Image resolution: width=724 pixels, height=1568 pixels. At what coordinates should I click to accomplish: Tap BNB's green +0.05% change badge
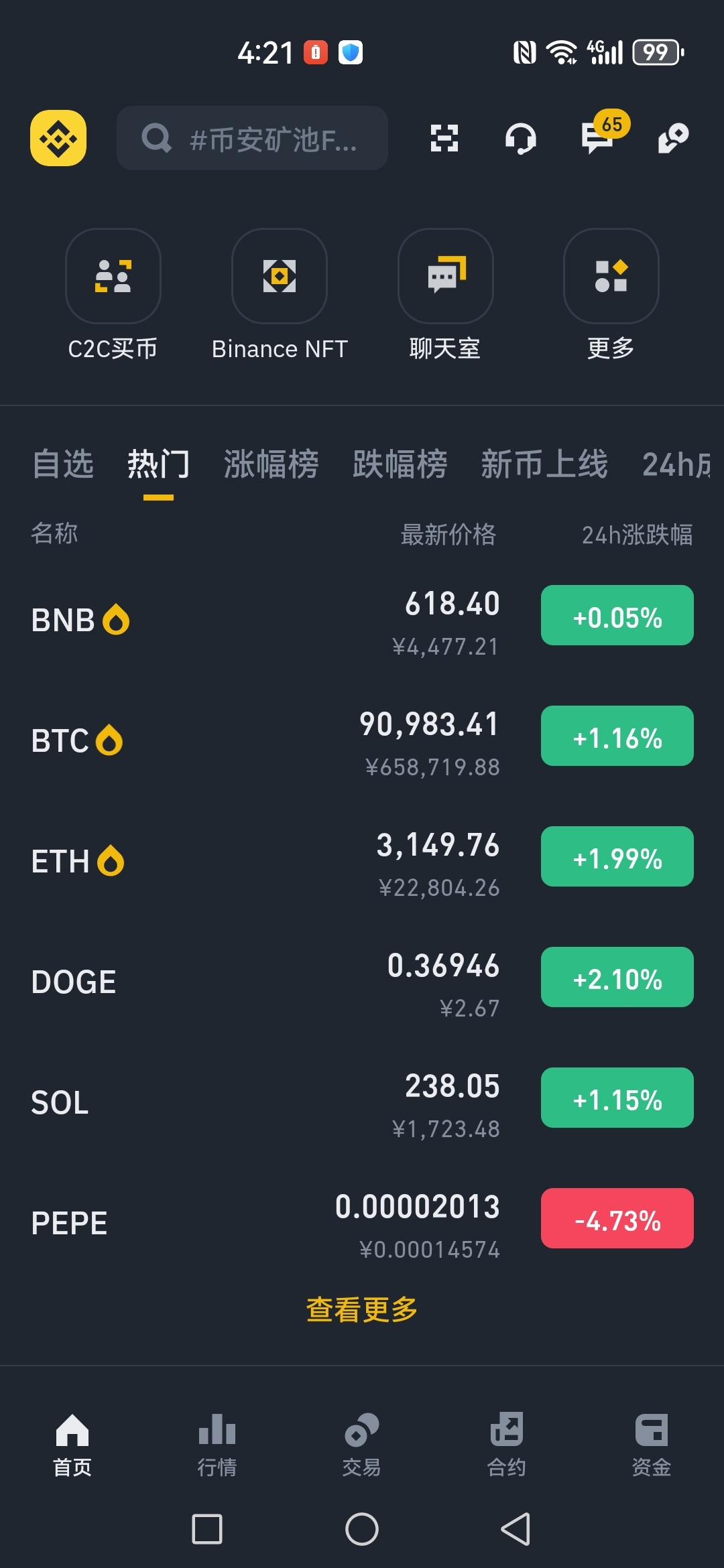616,616
